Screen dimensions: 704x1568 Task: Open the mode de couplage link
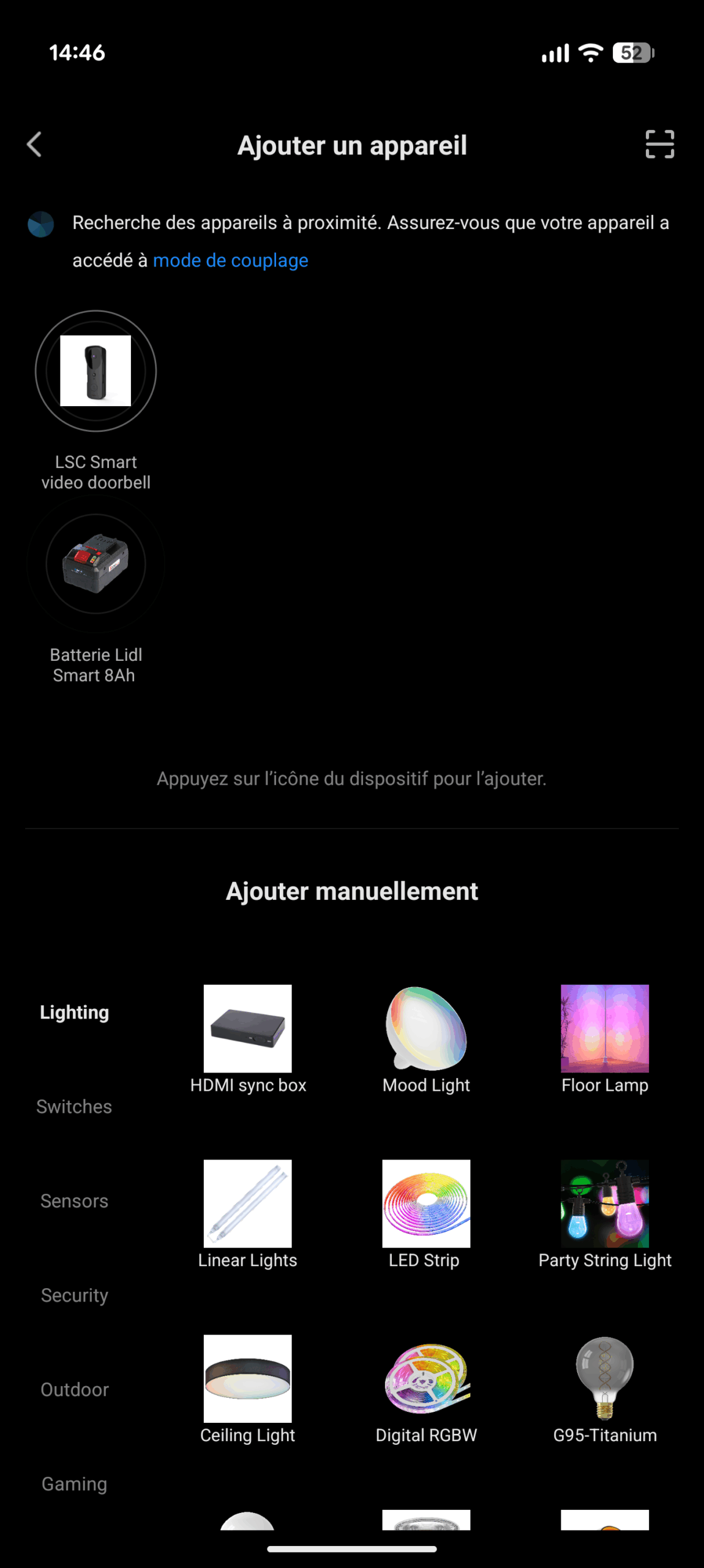point(230,260)
